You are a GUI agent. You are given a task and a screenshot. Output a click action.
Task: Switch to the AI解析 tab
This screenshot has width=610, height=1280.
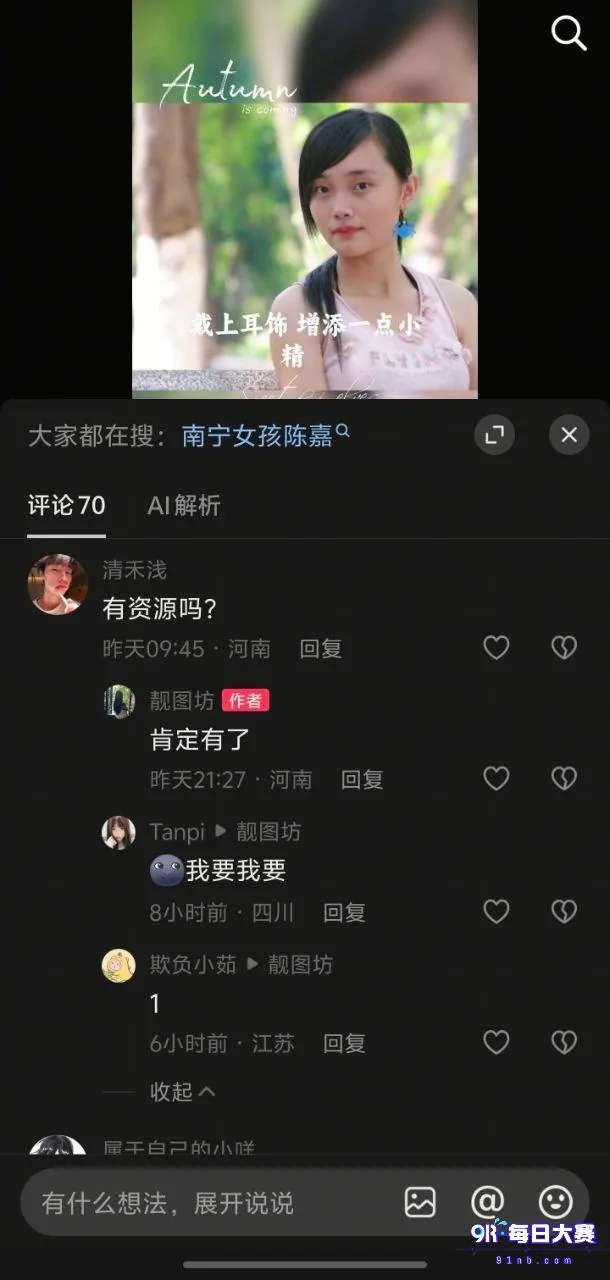pyautogui.click(x=184, y=505)
